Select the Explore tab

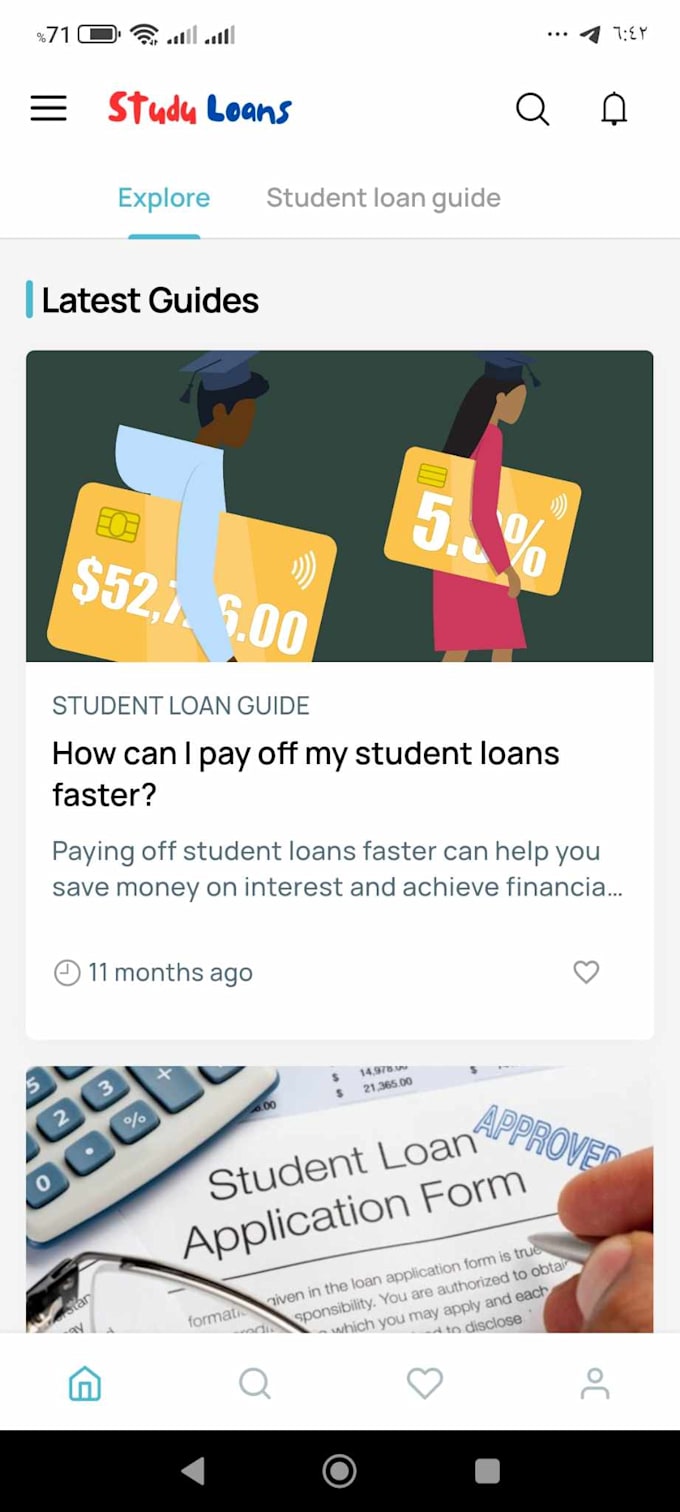tap(164, 198)
